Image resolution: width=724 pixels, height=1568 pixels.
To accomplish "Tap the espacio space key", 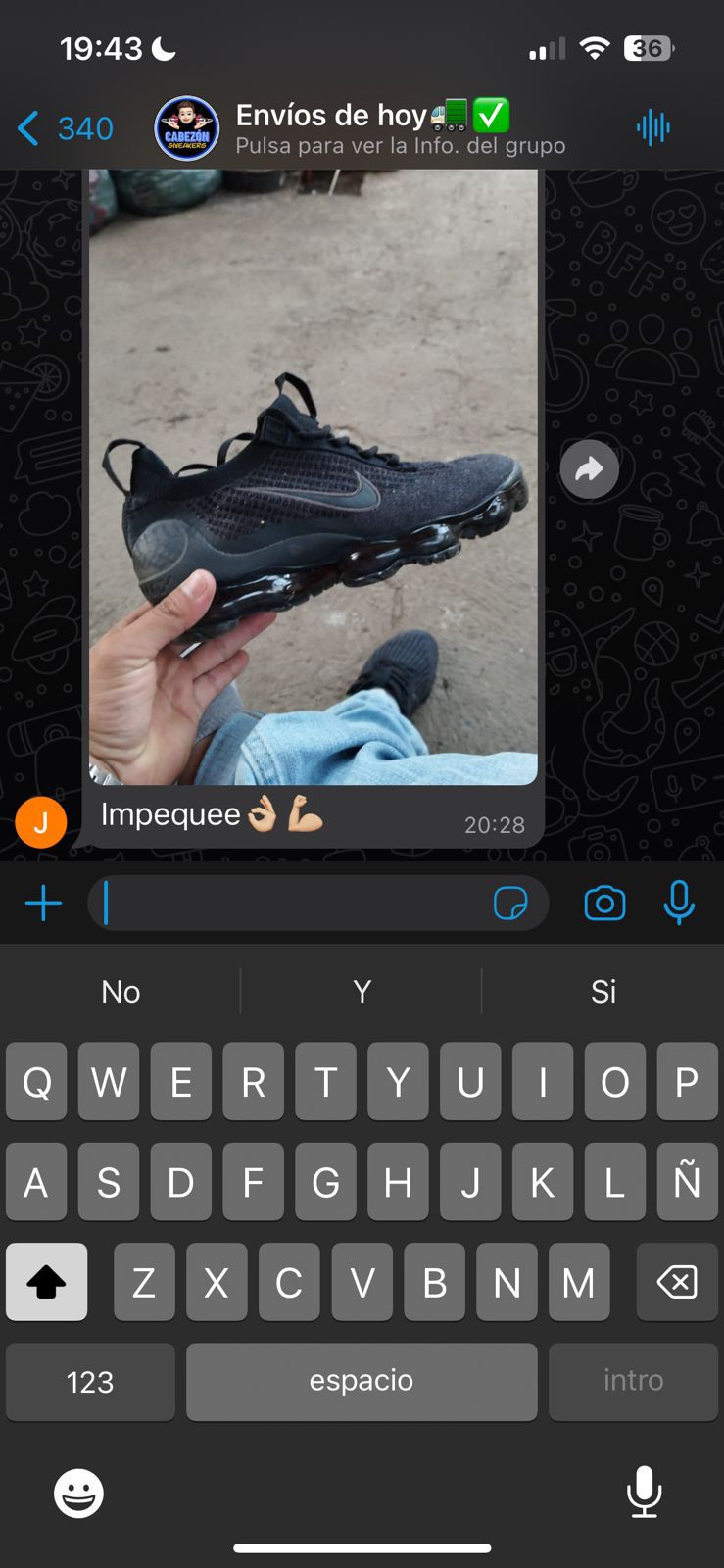I will click(x=362, y=1381).
